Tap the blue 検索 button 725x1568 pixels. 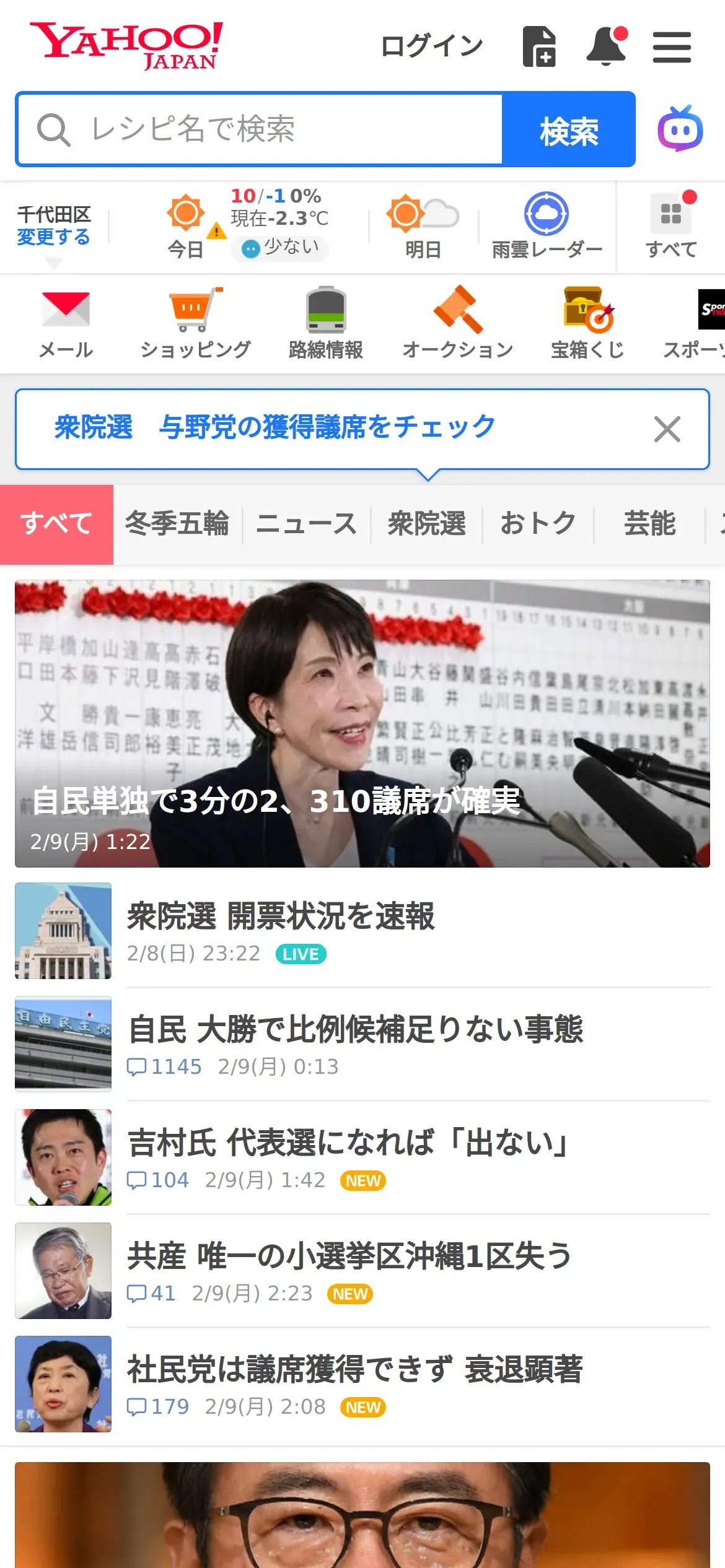569,130
